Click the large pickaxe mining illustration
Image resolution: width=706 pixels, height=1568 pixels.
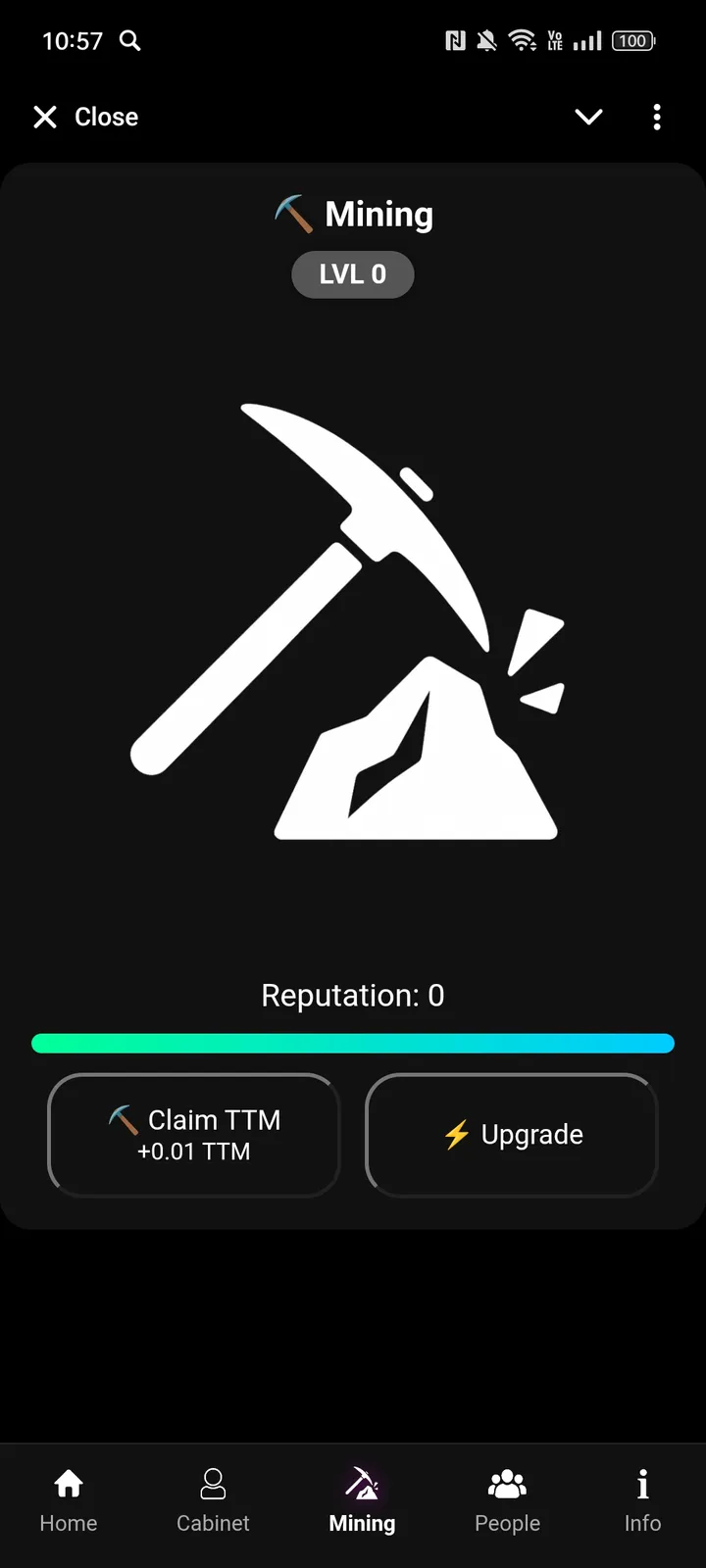point(353,617)
